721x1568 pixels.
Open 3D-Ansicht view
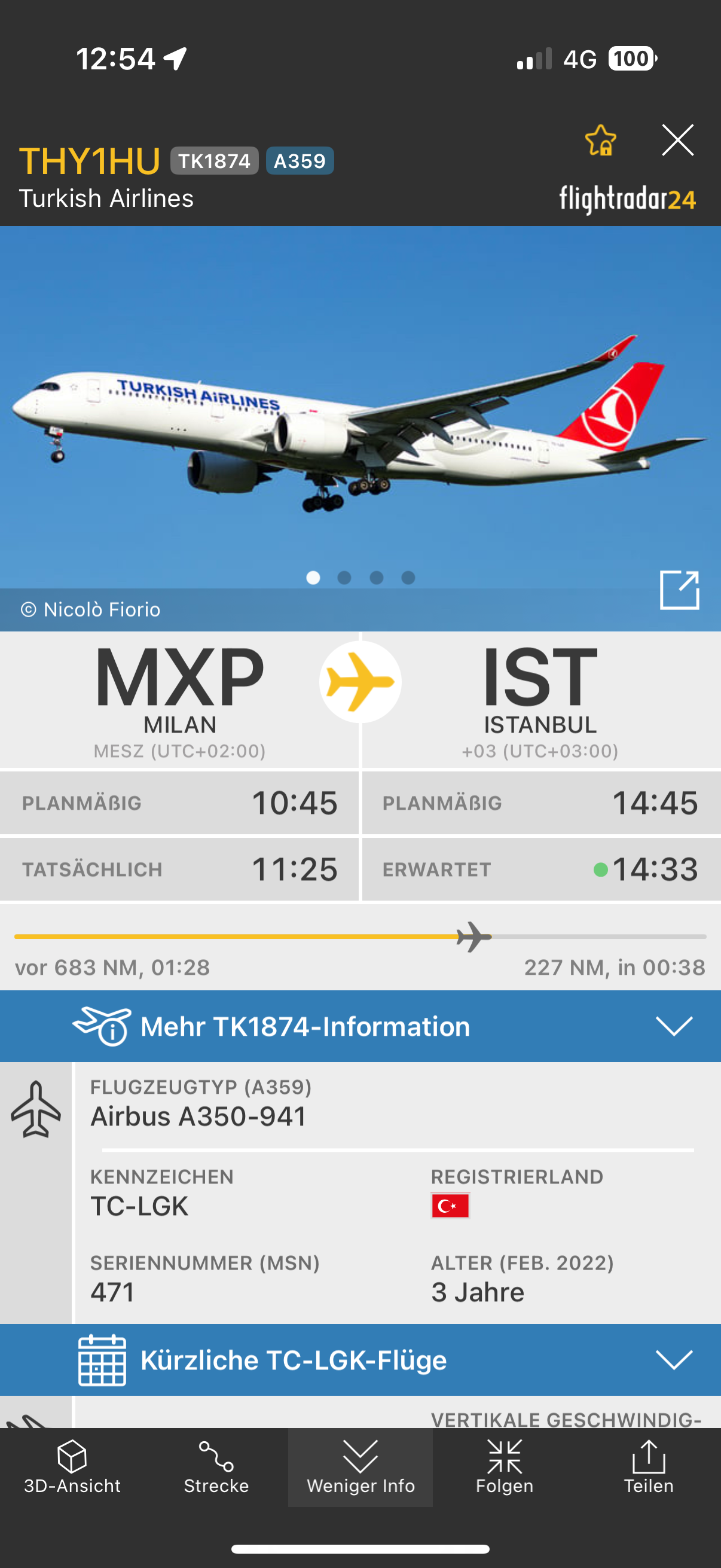[72, 1468]
